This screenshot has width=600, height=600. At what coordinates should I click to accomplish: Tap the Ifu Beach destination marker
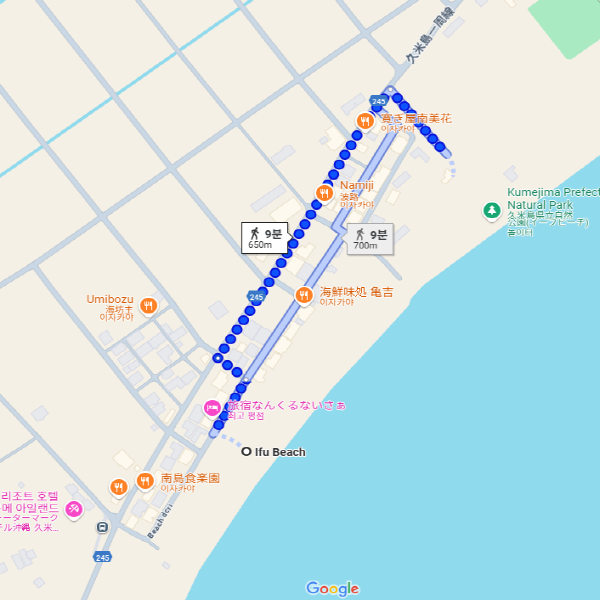pyautogui.click(x=246, y=452)
